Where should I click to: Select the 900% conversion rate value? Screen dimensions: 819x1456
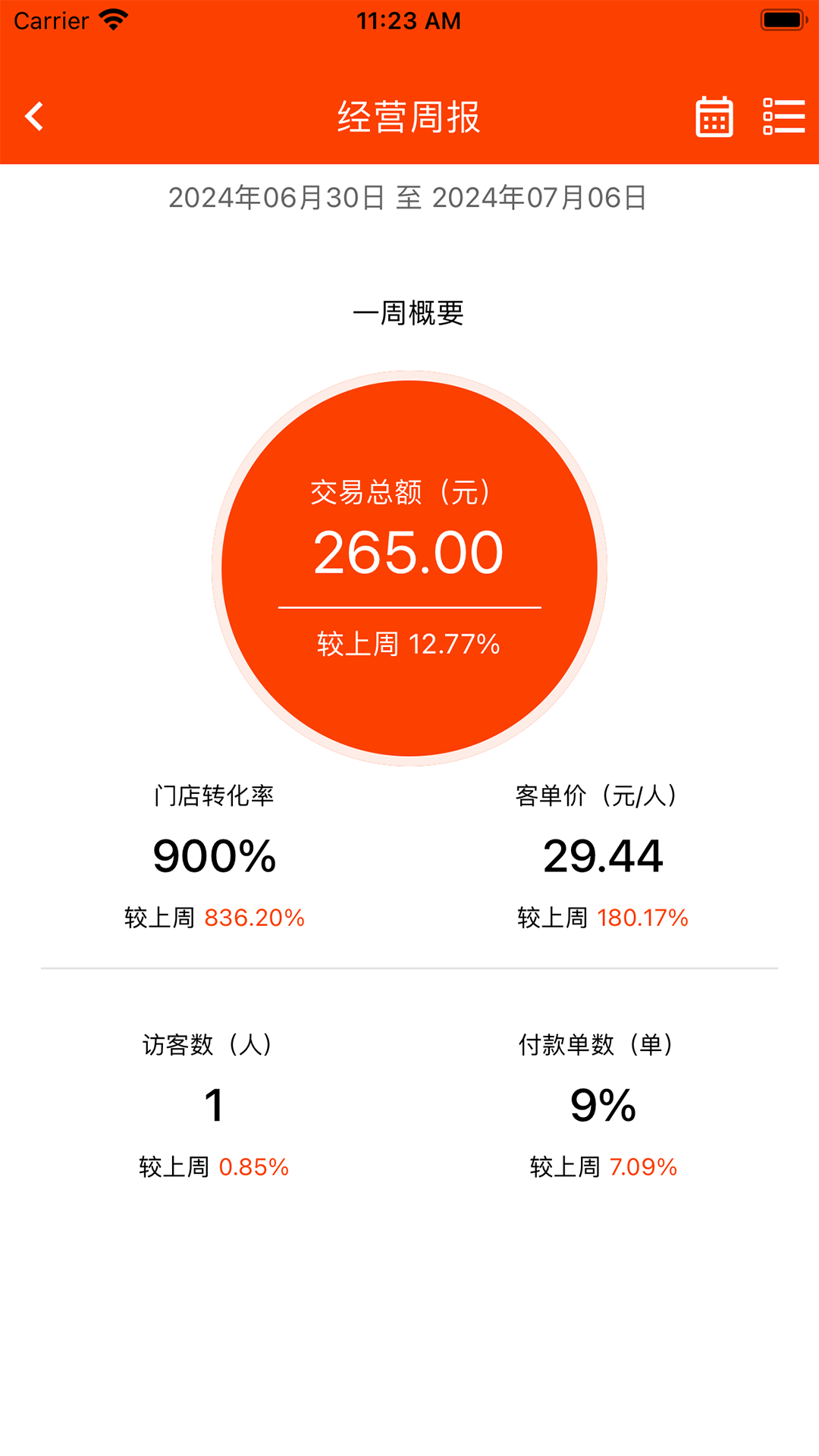pos(215,858)
